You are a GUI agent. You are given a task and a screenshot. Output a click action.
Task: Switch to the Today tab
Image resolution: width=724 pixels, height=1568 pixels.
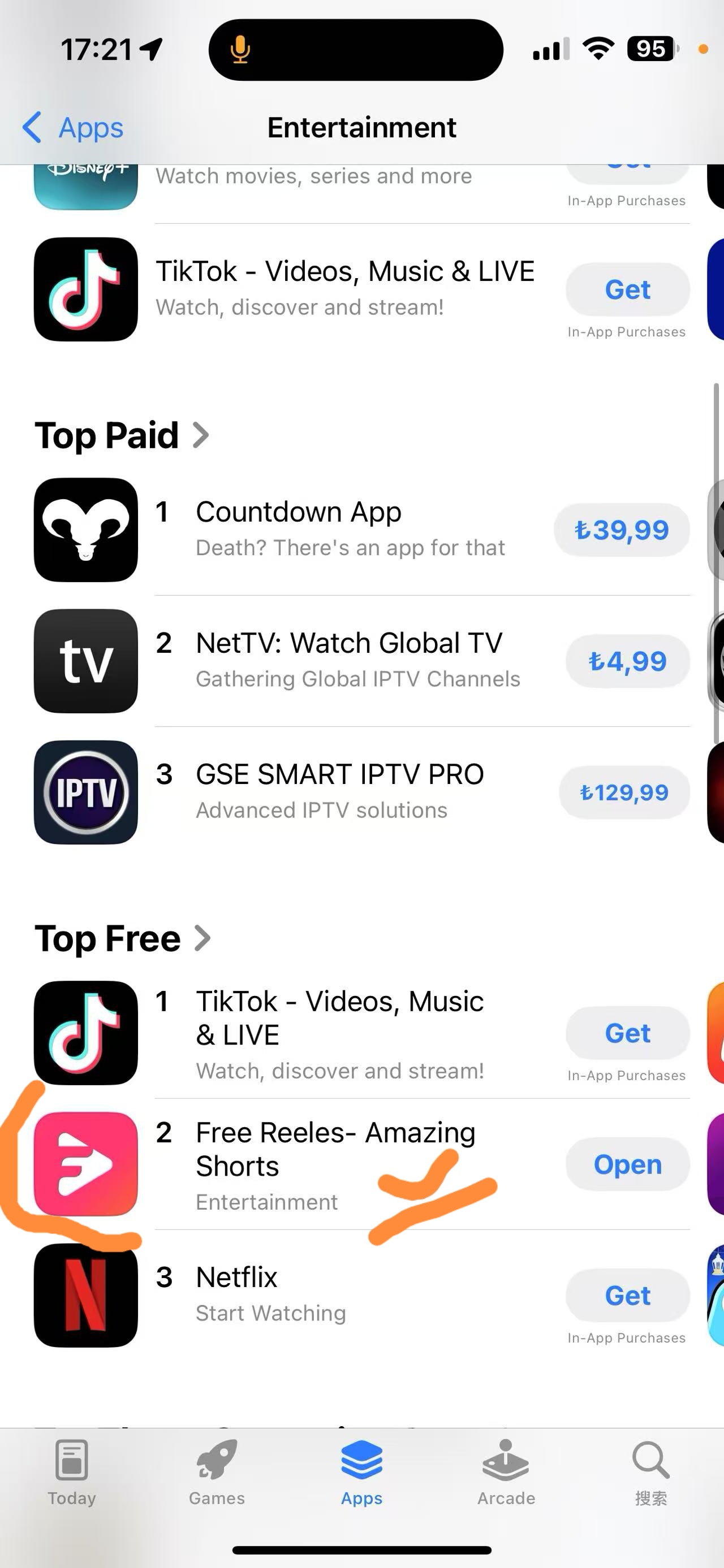click(72, 1472)
